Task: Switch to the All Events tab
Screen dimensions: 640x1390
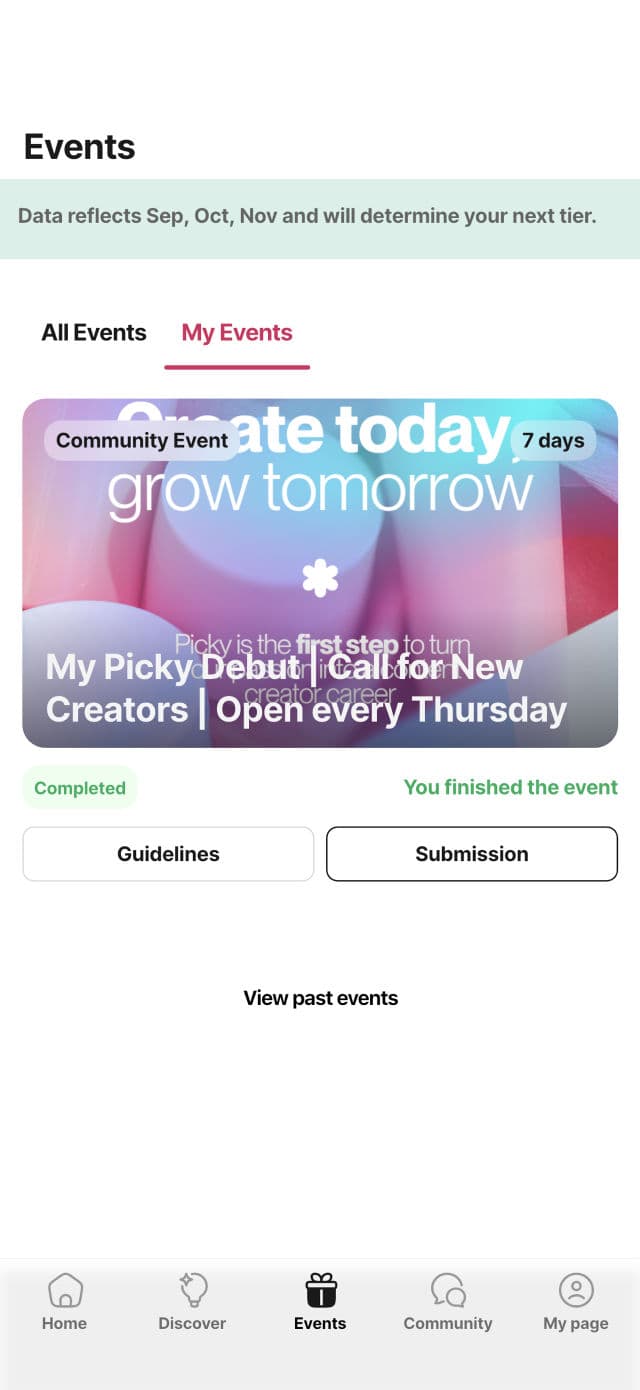Action: tap(94, 333)
